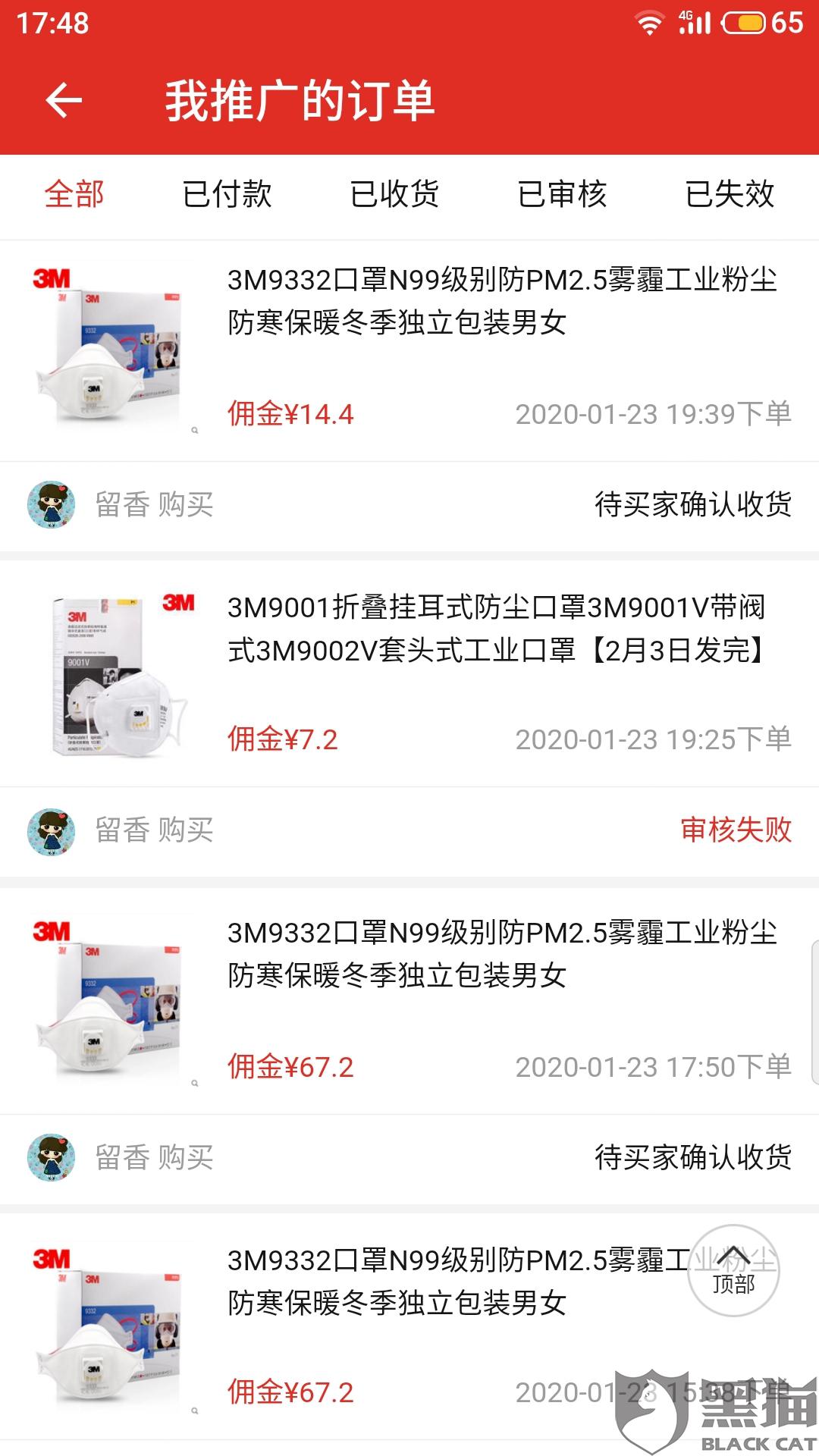Show orders under 已收货 tab
Viewport: 819px width, 1456px height.
(394, 194)
